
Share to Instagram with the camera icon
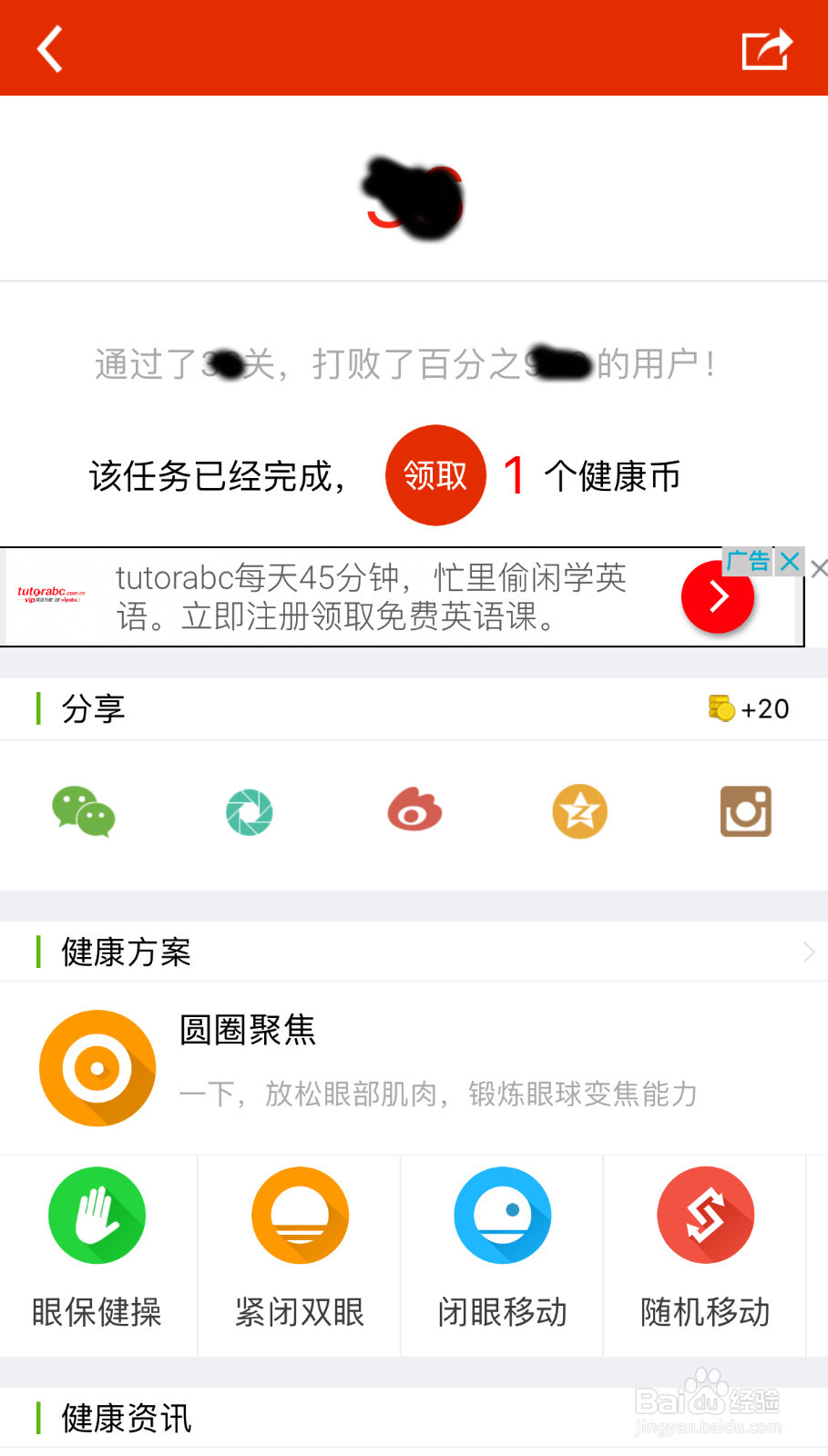click(x=745, y=811)
